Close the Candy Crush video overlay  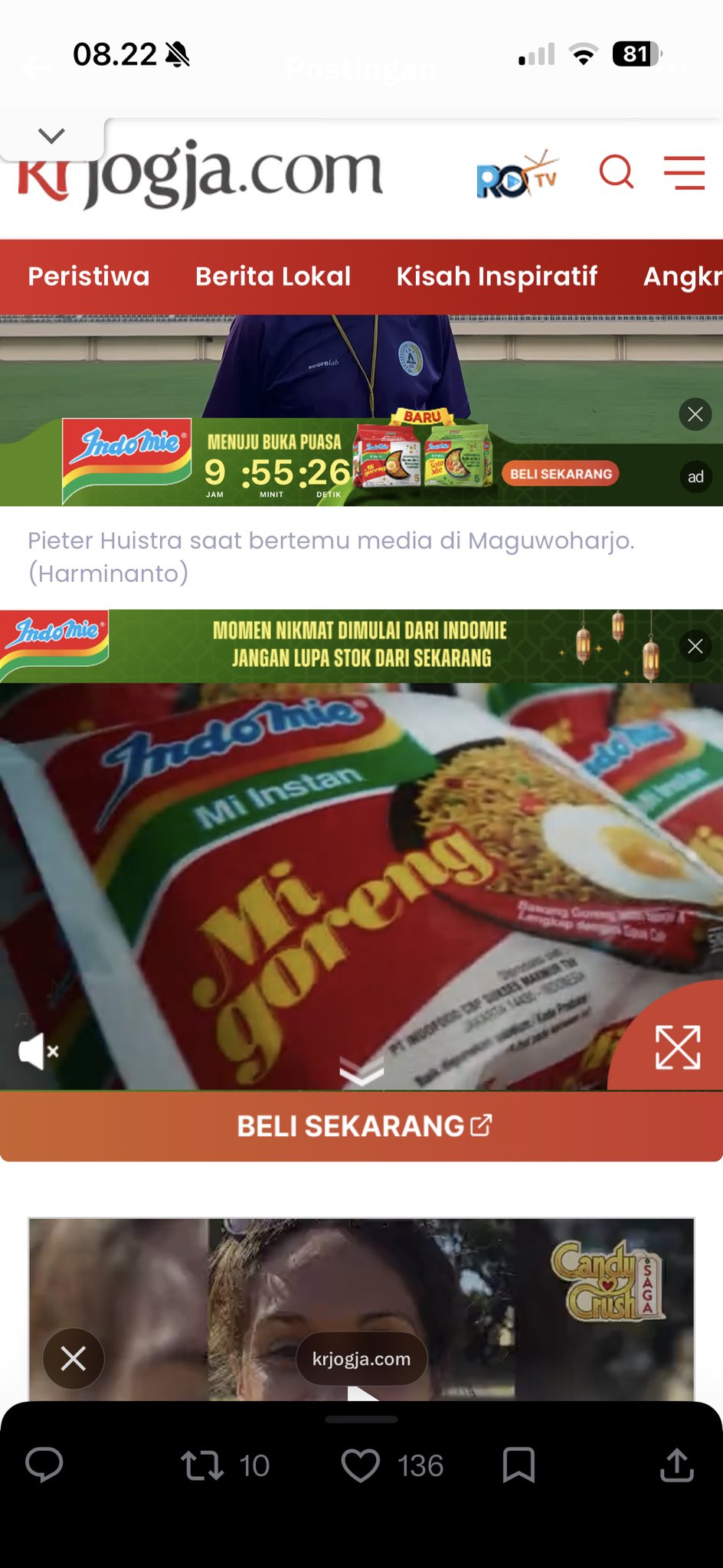(74, 1358)
